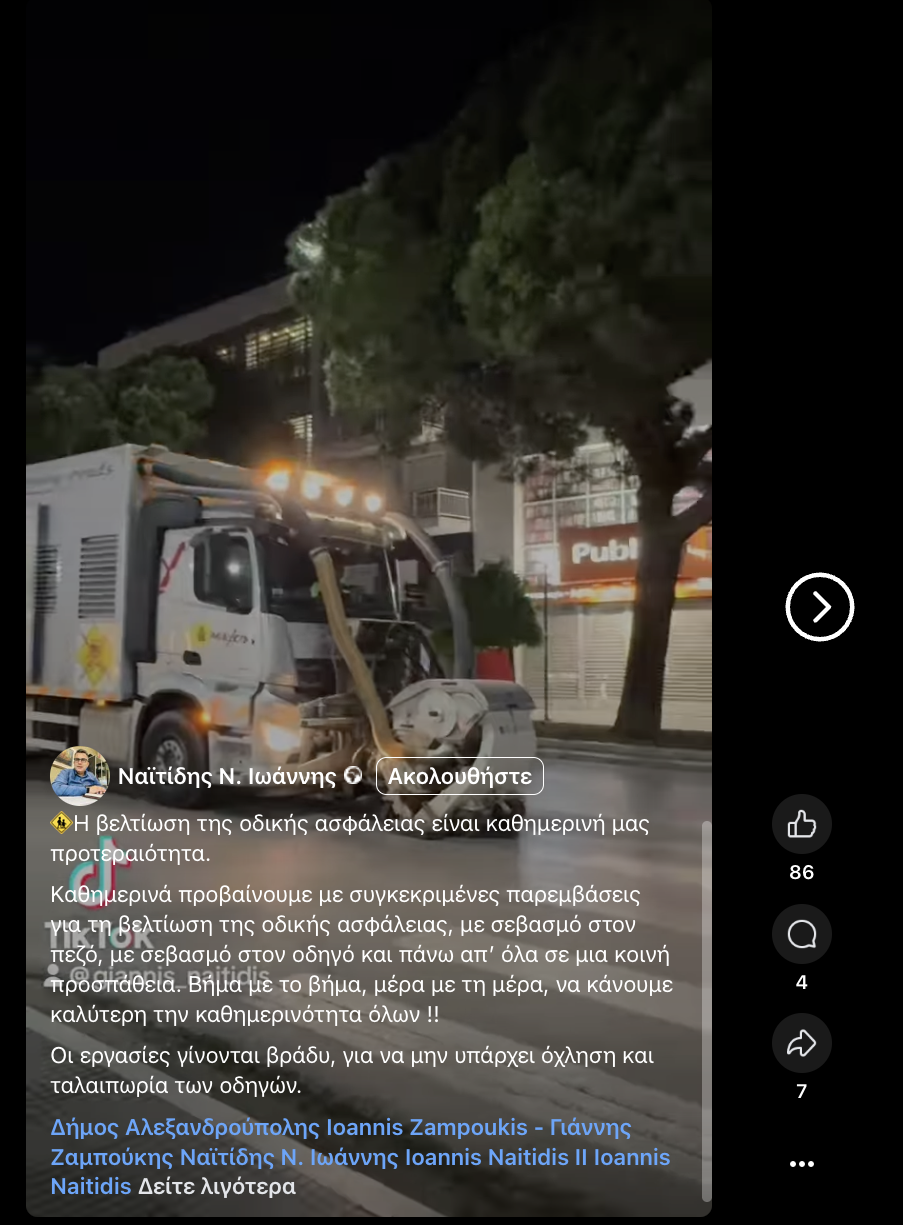Tap the Ακολουθήστε follow button
The height and width of the screenshot is (1225, 903).
click(459, 776)
